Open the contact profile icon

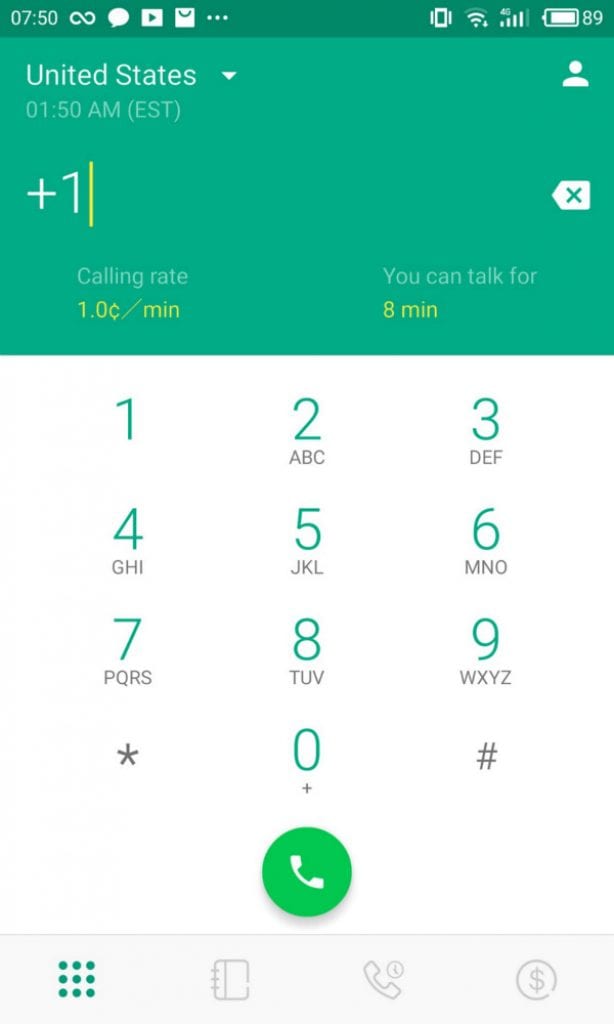pyautogui.click(x=575, y=74)
